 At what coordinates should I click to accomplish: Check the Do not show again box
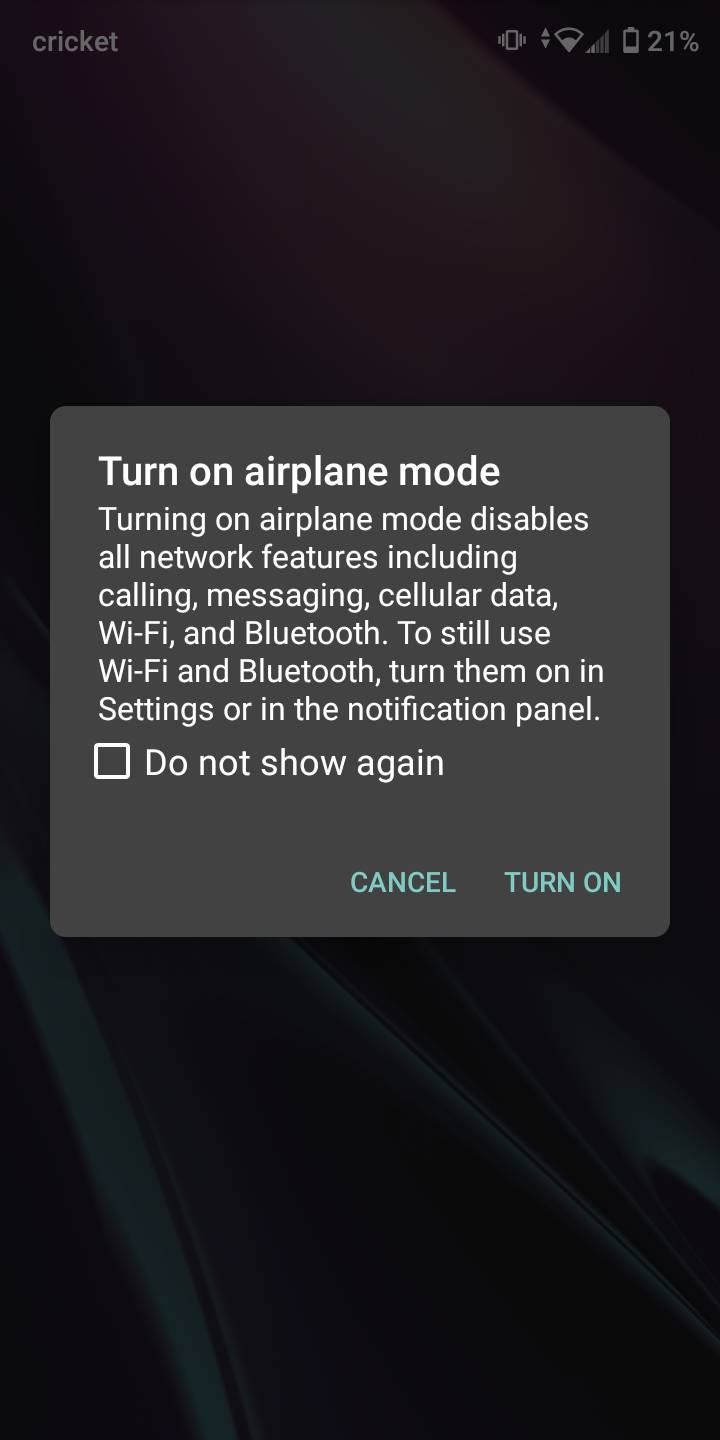pos(112,762)
